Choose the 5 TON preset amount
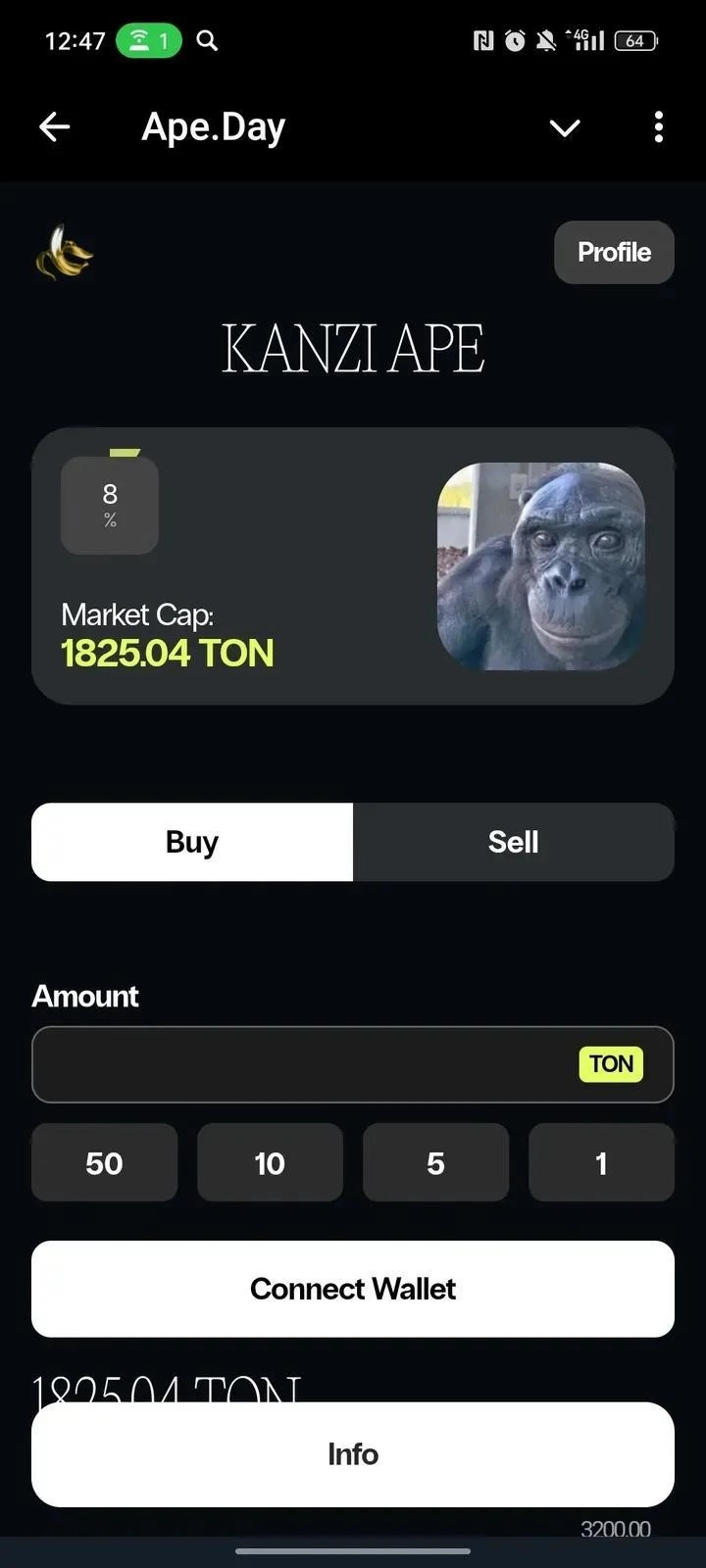The height and width of the screenshot is (1568, 706). pyautogui.click(x=435, y=1163)
